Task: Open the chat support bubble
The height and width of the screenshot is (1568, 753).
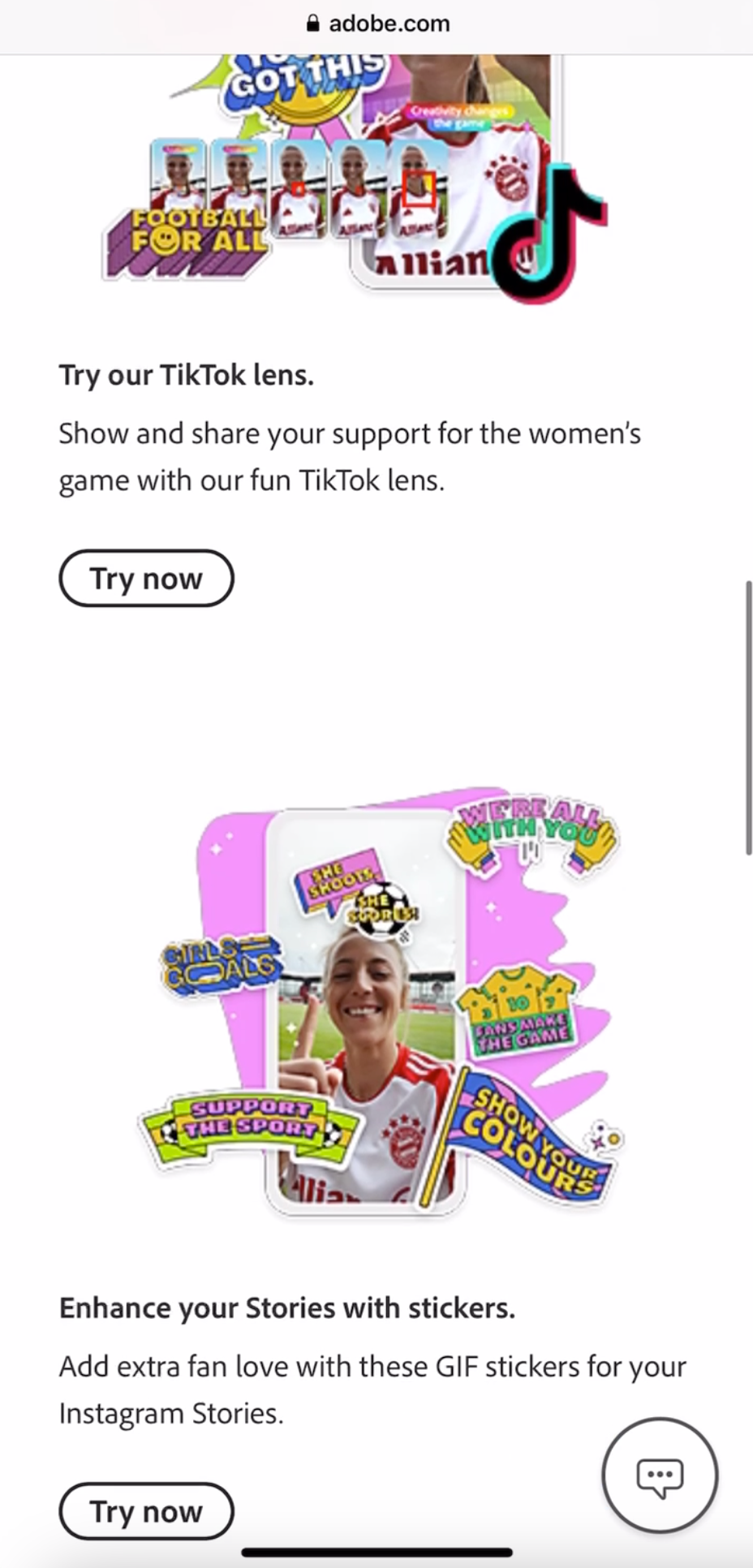Action: point(660,1475)
